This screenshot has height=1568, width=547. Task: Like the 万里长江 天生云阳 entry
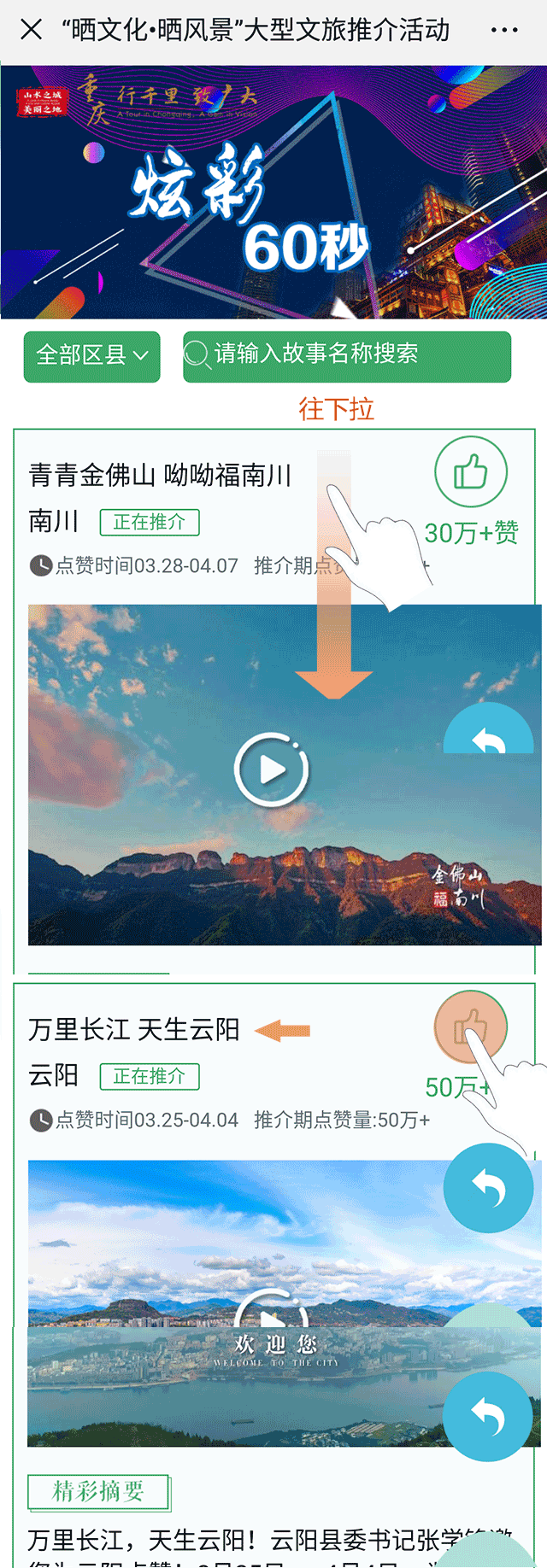470,1027
